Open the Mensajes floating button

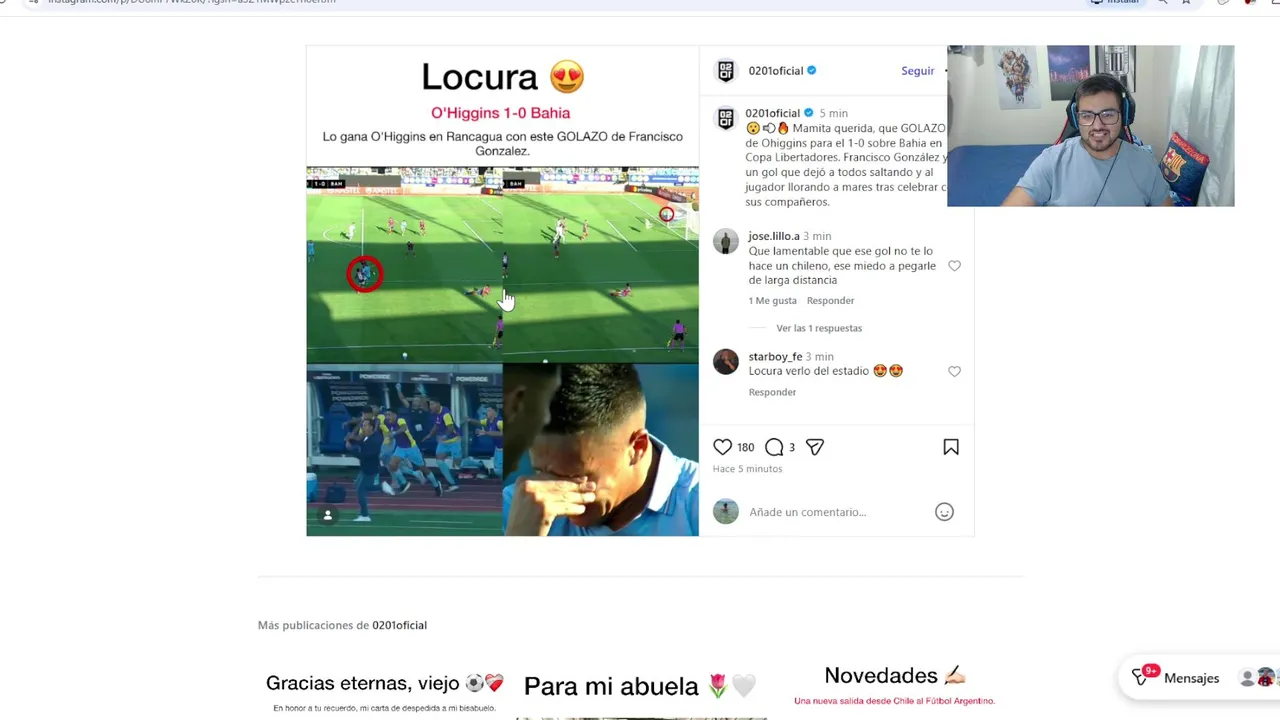[x=1176, y=678]
